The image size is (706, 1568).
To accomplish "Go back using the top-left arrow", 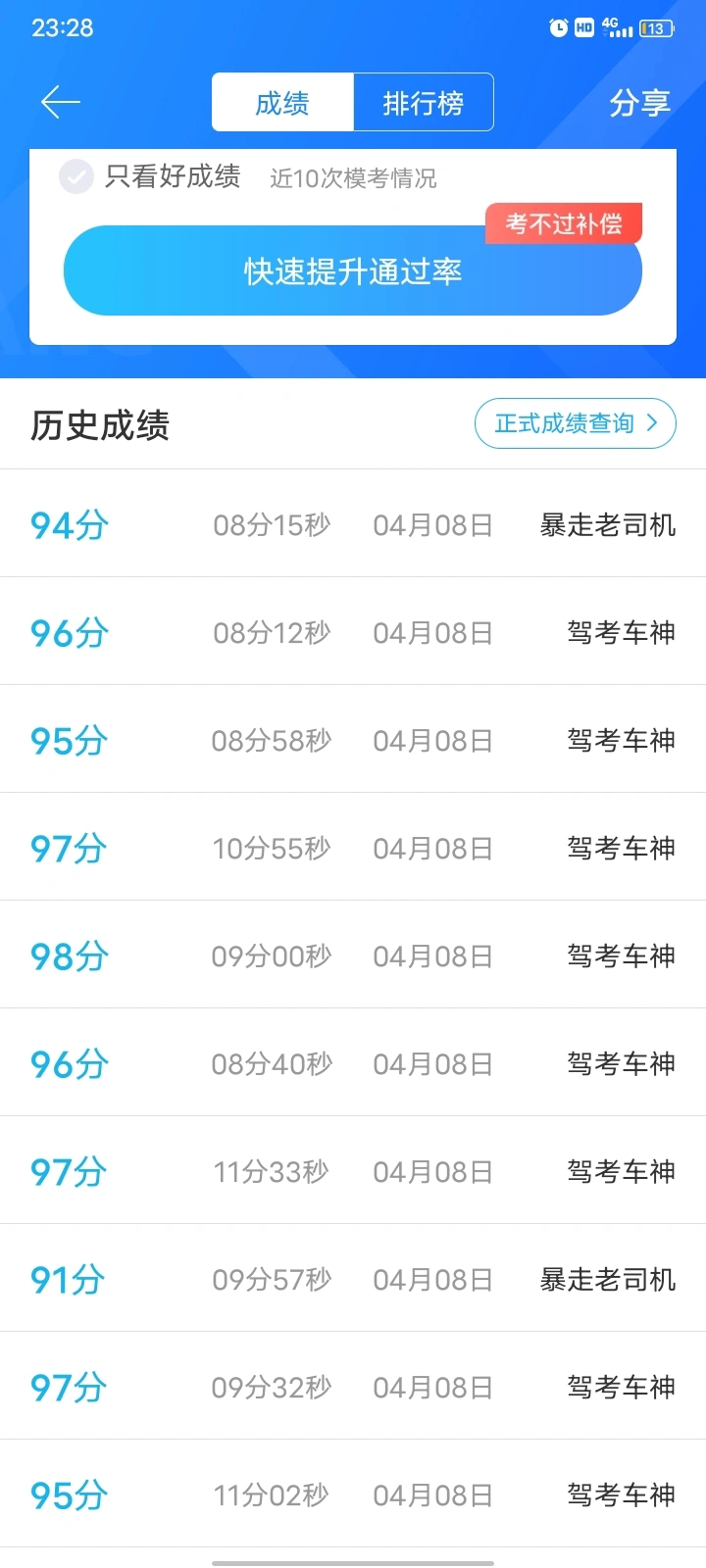I will (x=61, y=102).
